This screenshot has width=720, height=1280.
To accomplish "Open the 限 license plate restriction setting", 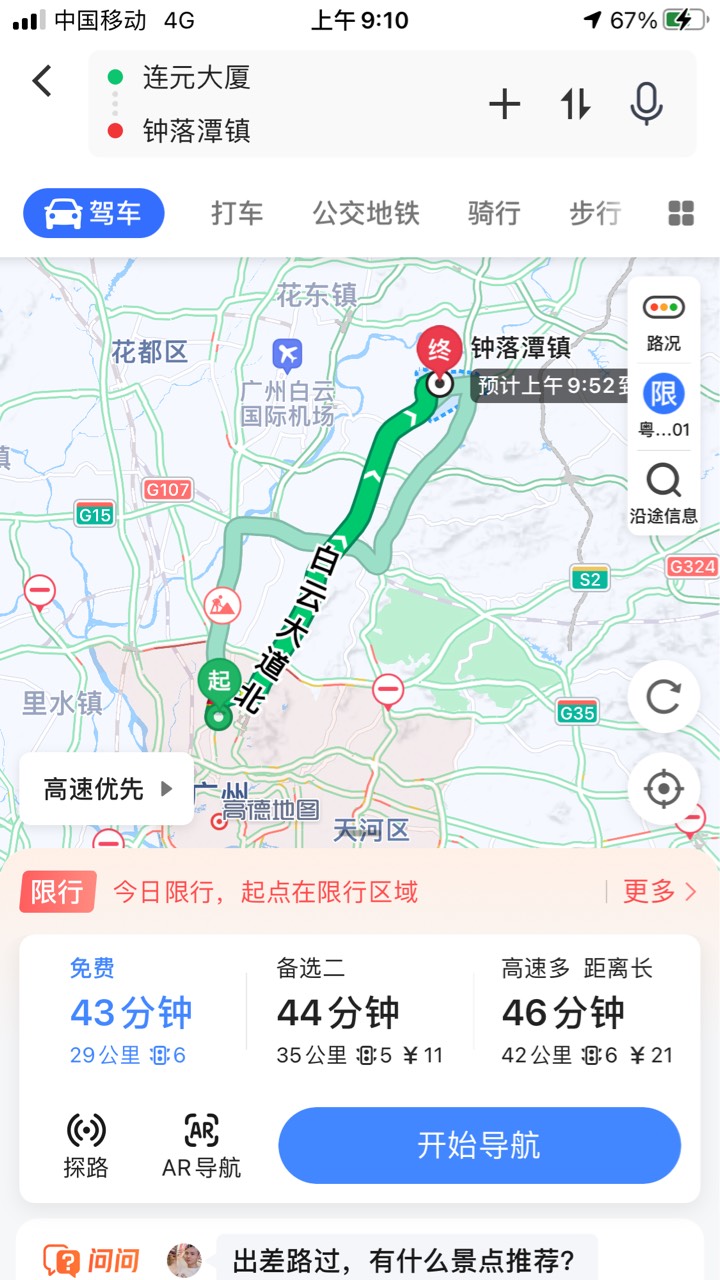I will click(663, 405).
